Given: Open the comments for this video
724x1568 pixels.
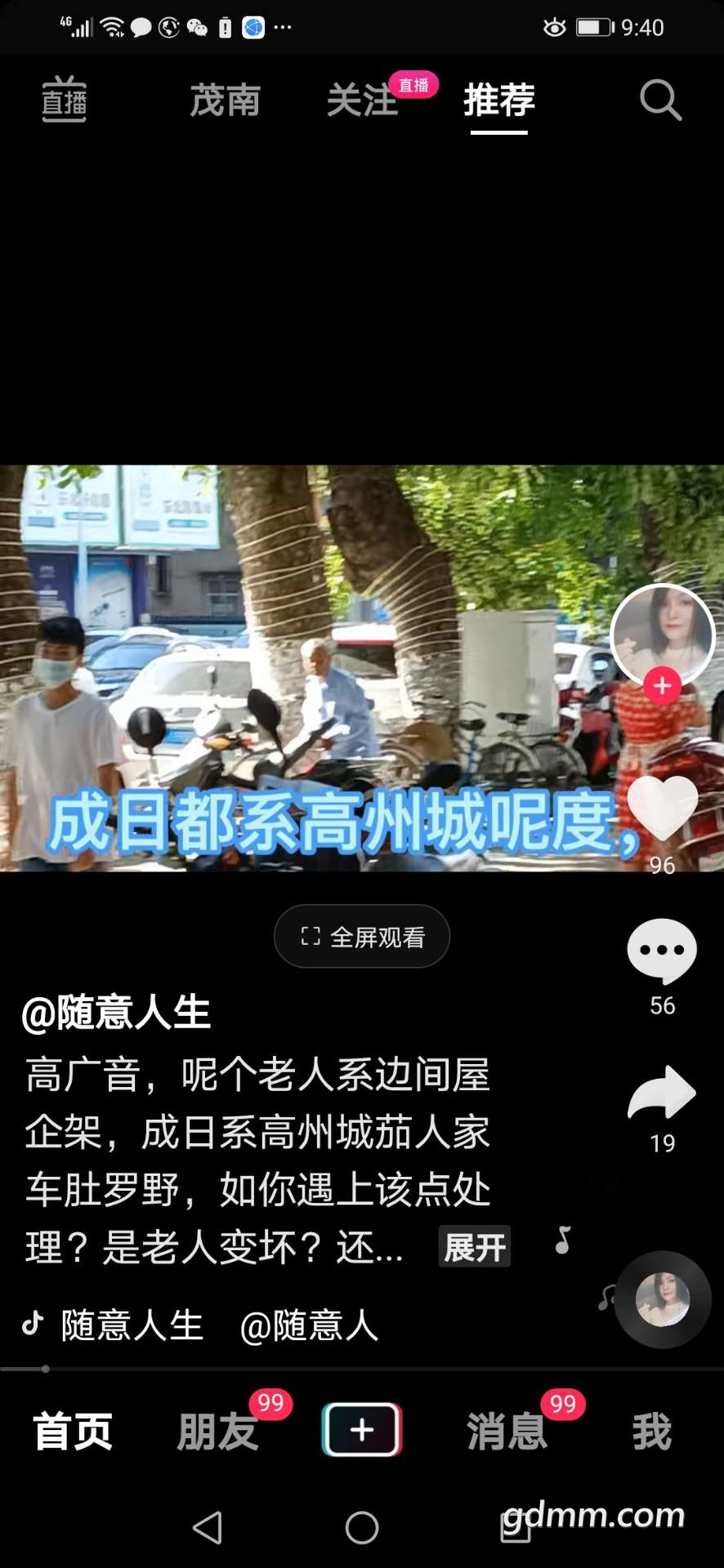Looking at the screenshot, I should 662,951.
